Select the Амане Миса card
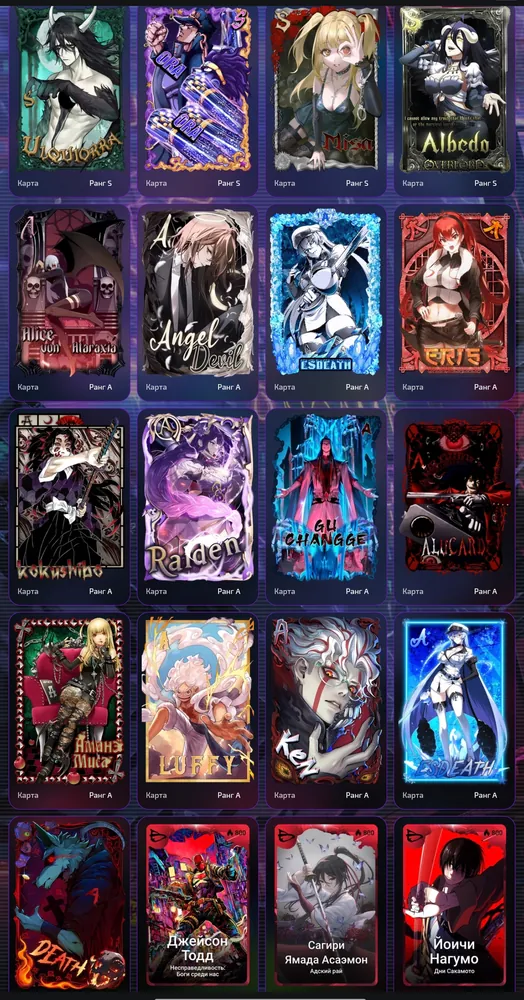This screenshot has width=524, height=1000. [x=69, y=710]
